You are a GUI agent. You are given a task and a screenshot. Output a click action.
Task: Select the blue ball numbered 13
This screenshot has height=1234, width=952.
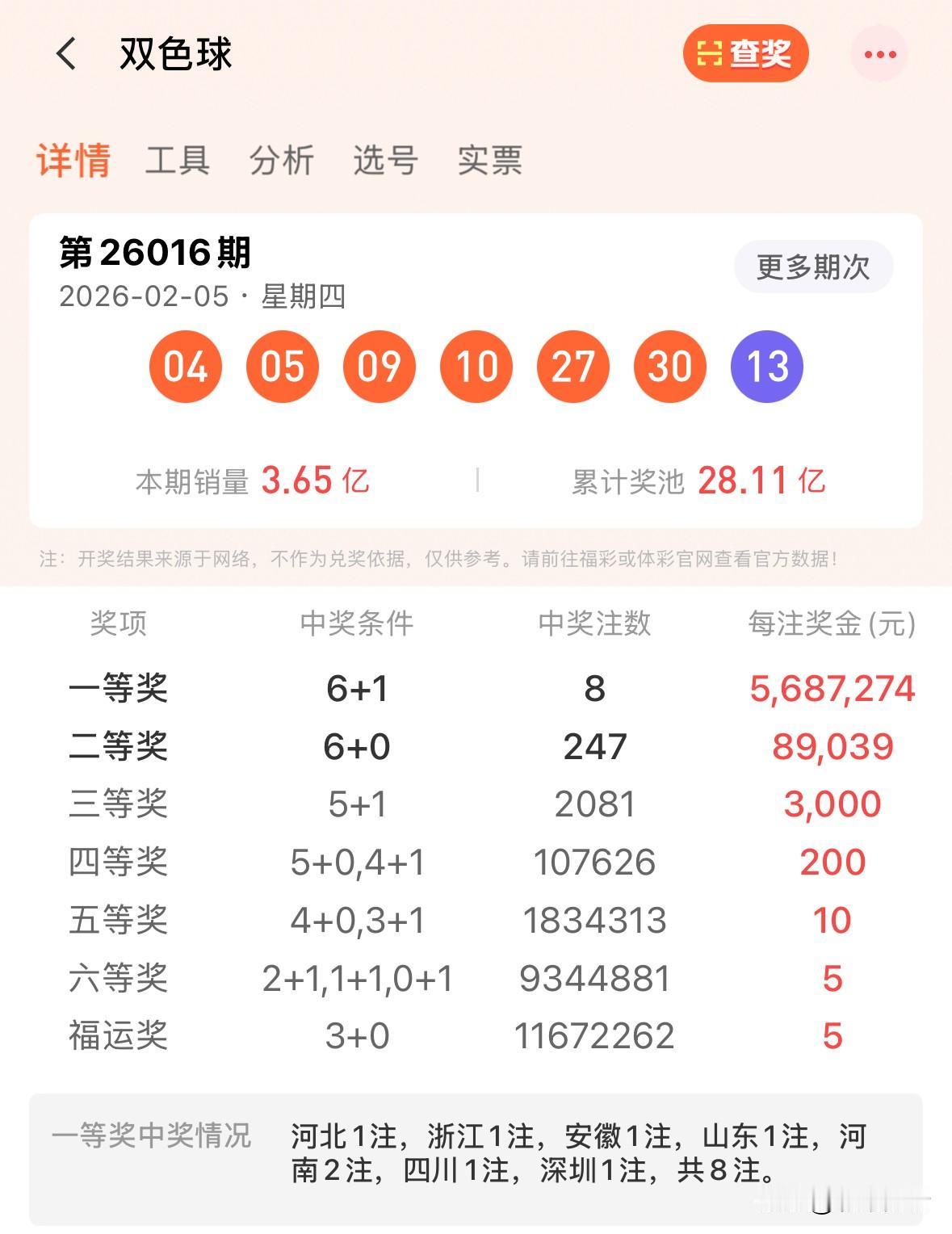pos(767,366)
